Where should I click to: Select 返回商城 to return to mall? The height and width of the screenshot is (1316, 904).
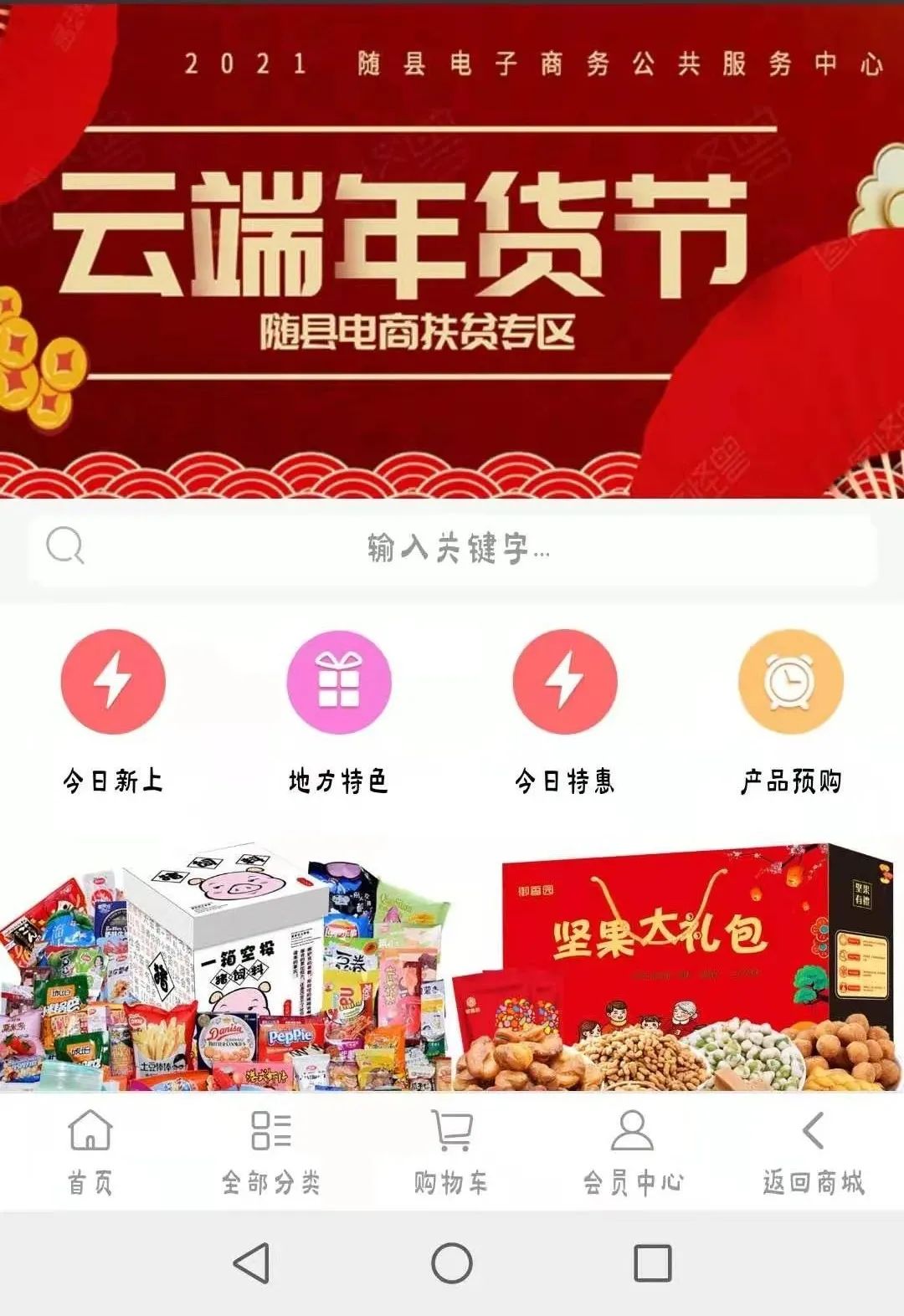click(x=813, y=1152)
